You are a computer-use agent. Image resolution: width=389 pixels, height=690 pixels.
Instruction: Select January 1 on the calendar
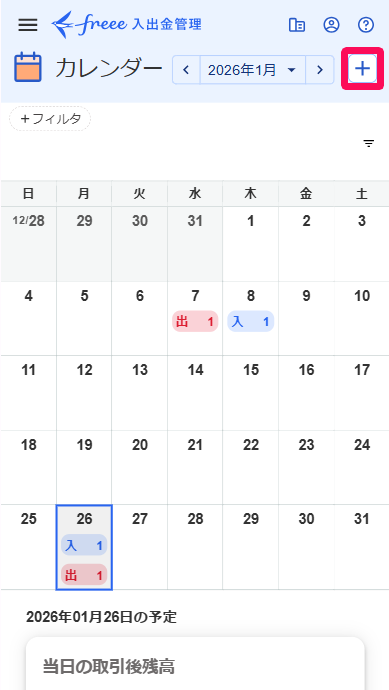point(250,244)
